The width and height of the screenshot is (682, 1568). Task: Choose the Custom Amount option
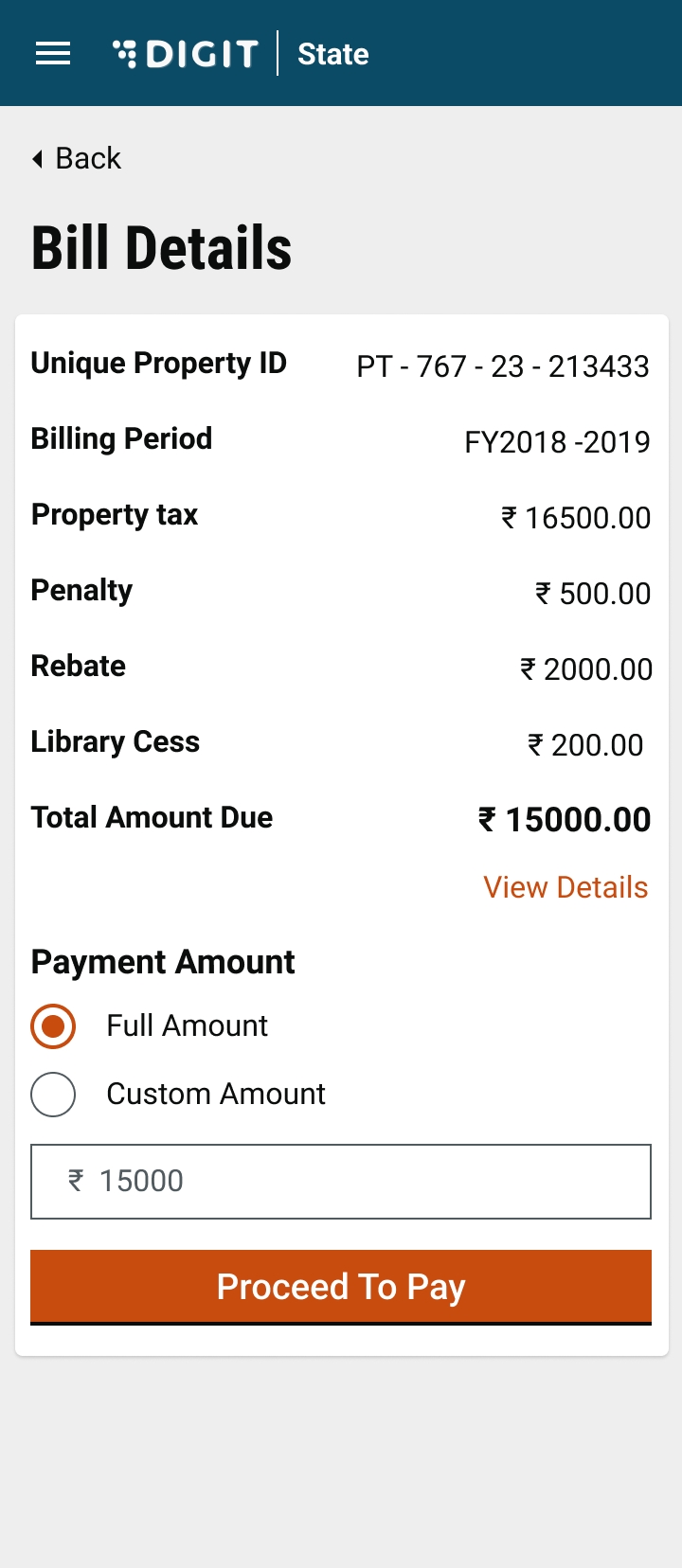tap(54, 1095)
